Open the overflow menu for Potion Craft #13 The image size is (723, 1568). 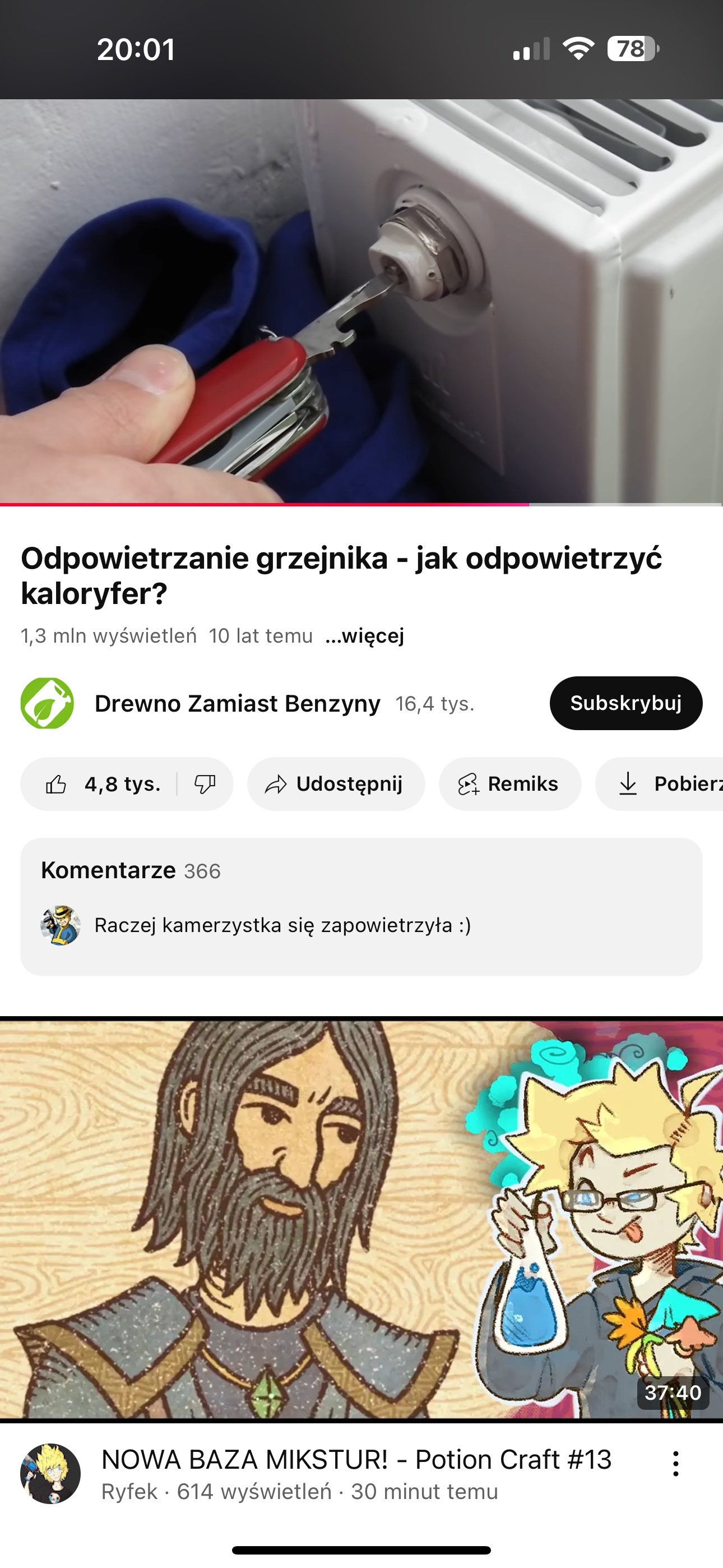[675, 1464]
